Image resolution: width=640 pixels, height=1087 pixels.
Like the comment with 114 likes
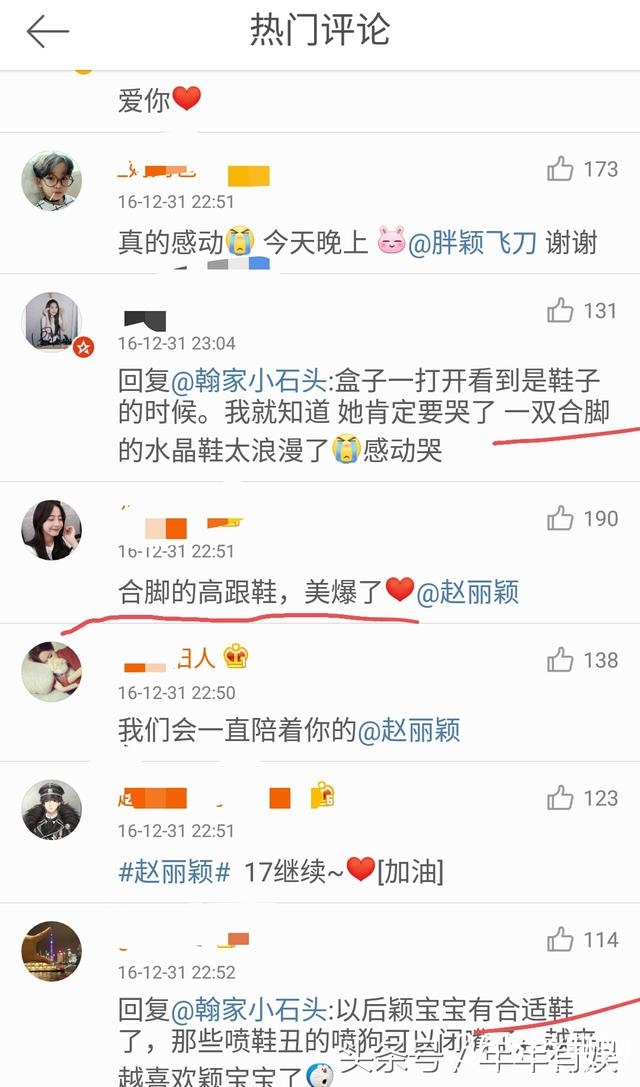[x=560, y=939]
